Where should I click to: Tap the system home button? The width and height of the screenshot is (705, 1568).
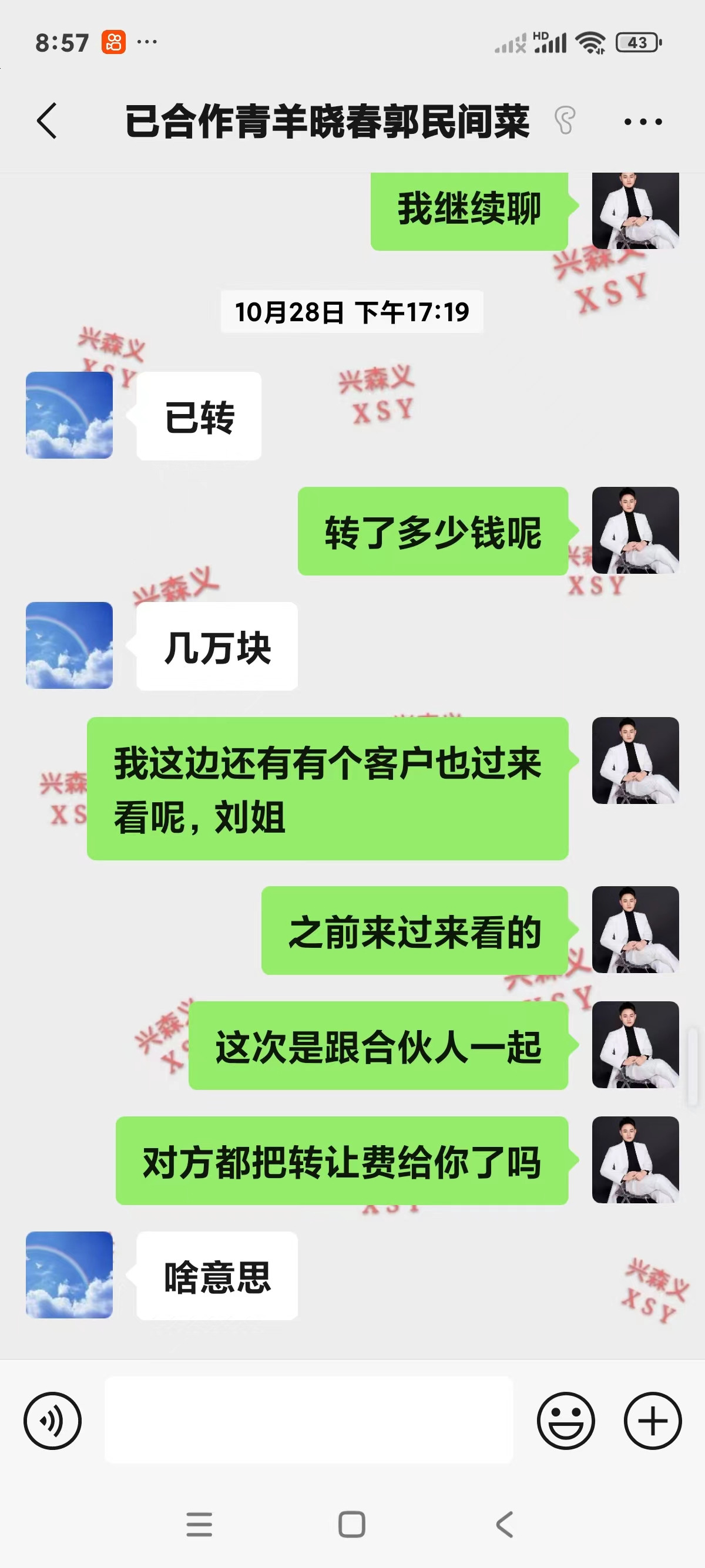tap(352, 1525)
